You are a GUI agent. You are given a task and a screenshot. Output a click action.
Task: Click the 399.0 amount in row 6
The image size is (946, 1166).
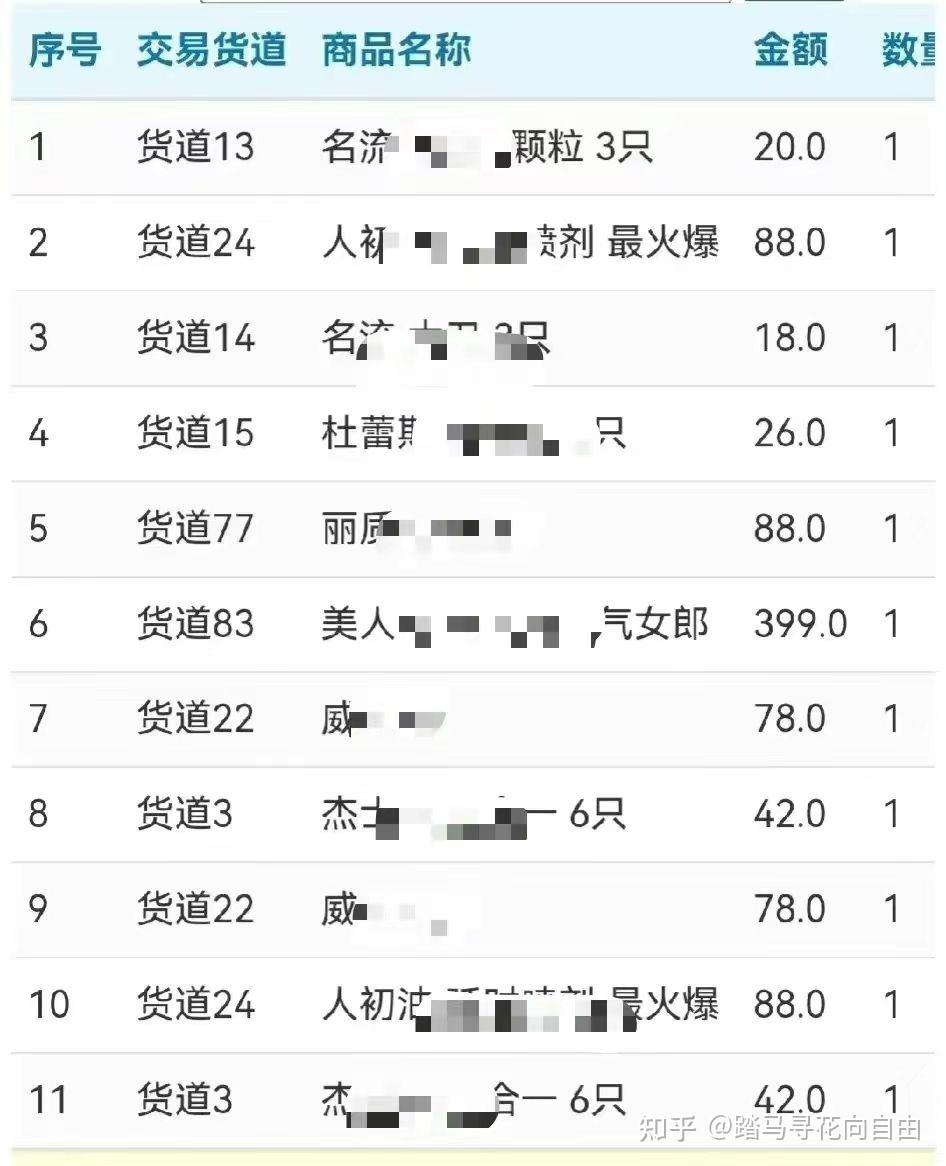[x=799, y=624]
